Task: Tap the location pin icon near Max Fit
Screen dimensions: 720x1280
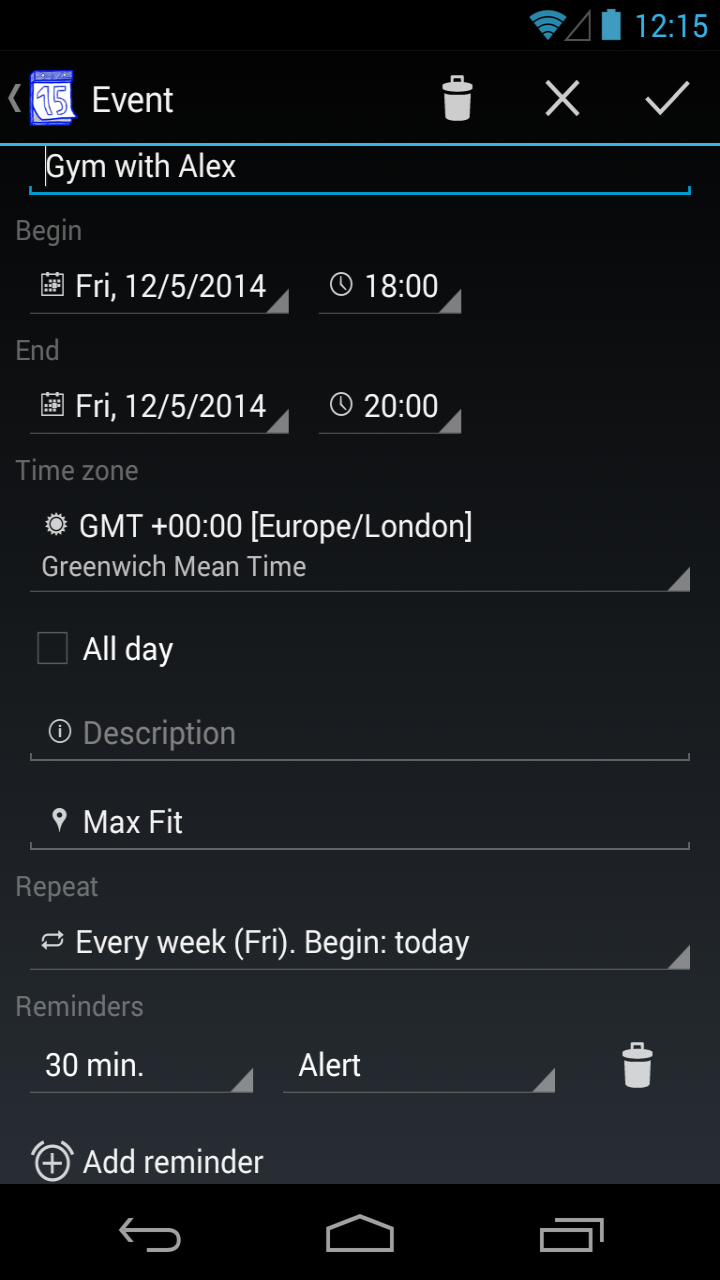Action: tap(59, 820)
